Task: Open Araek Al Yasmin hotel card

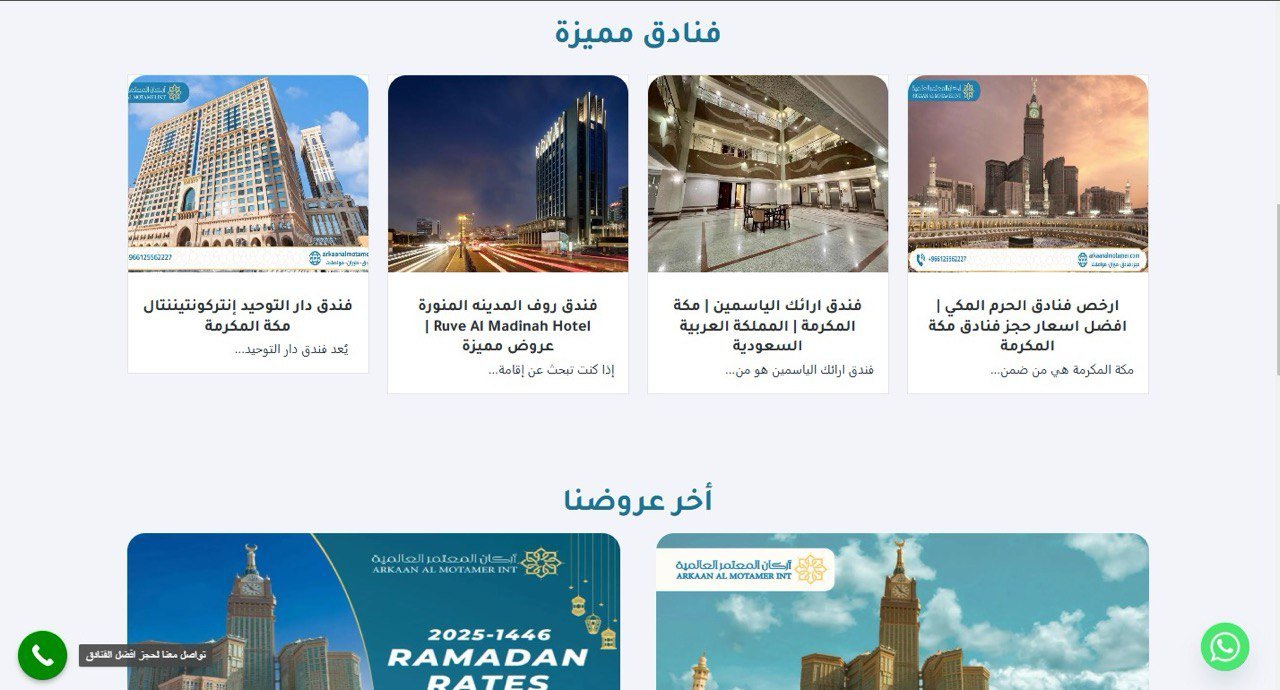Action: click(x=768, y=173)
